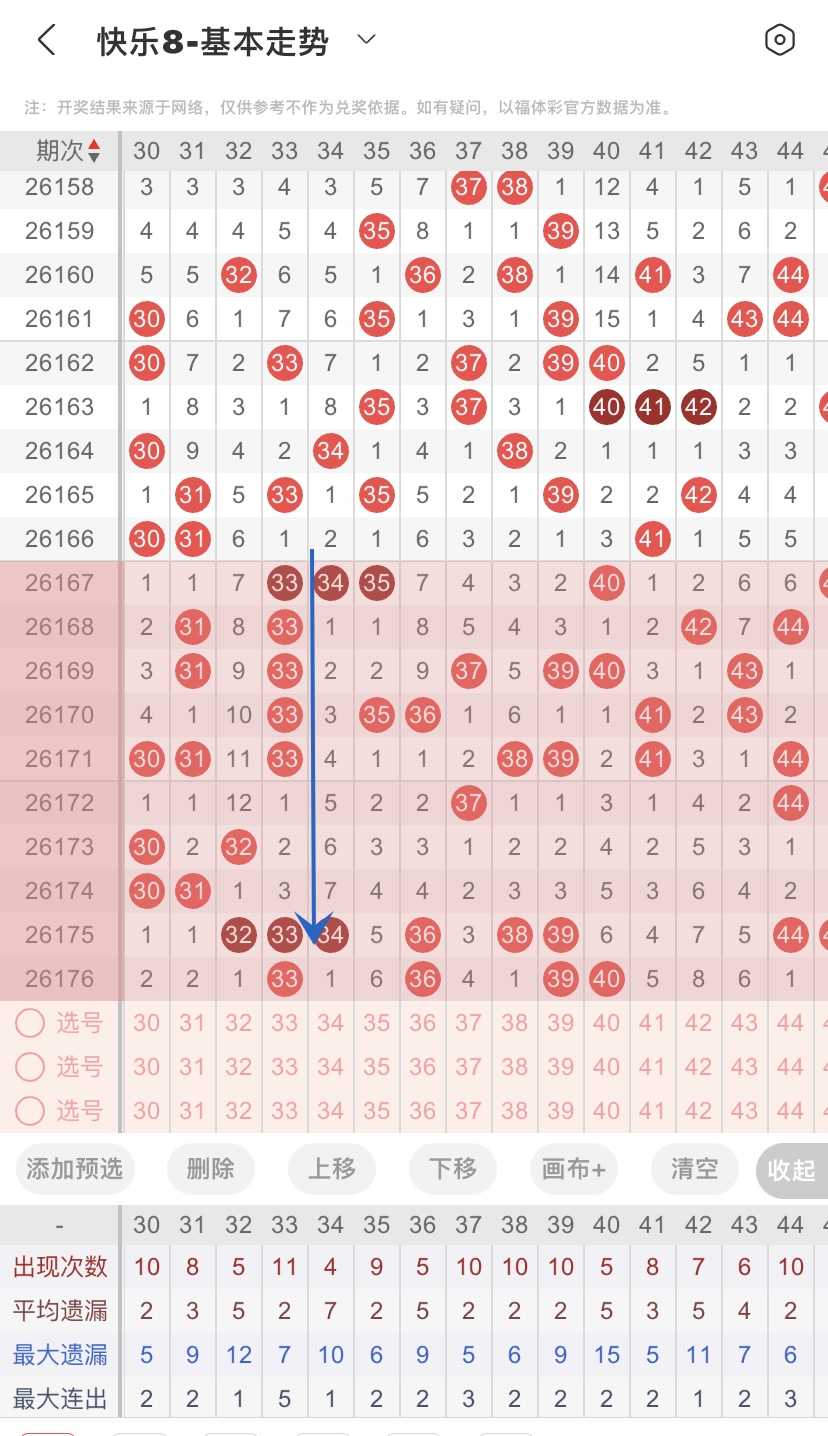This screenshot has height=1436, width=828.
Task: Tap the 添加预选 button
Action: click(76, 1168)
